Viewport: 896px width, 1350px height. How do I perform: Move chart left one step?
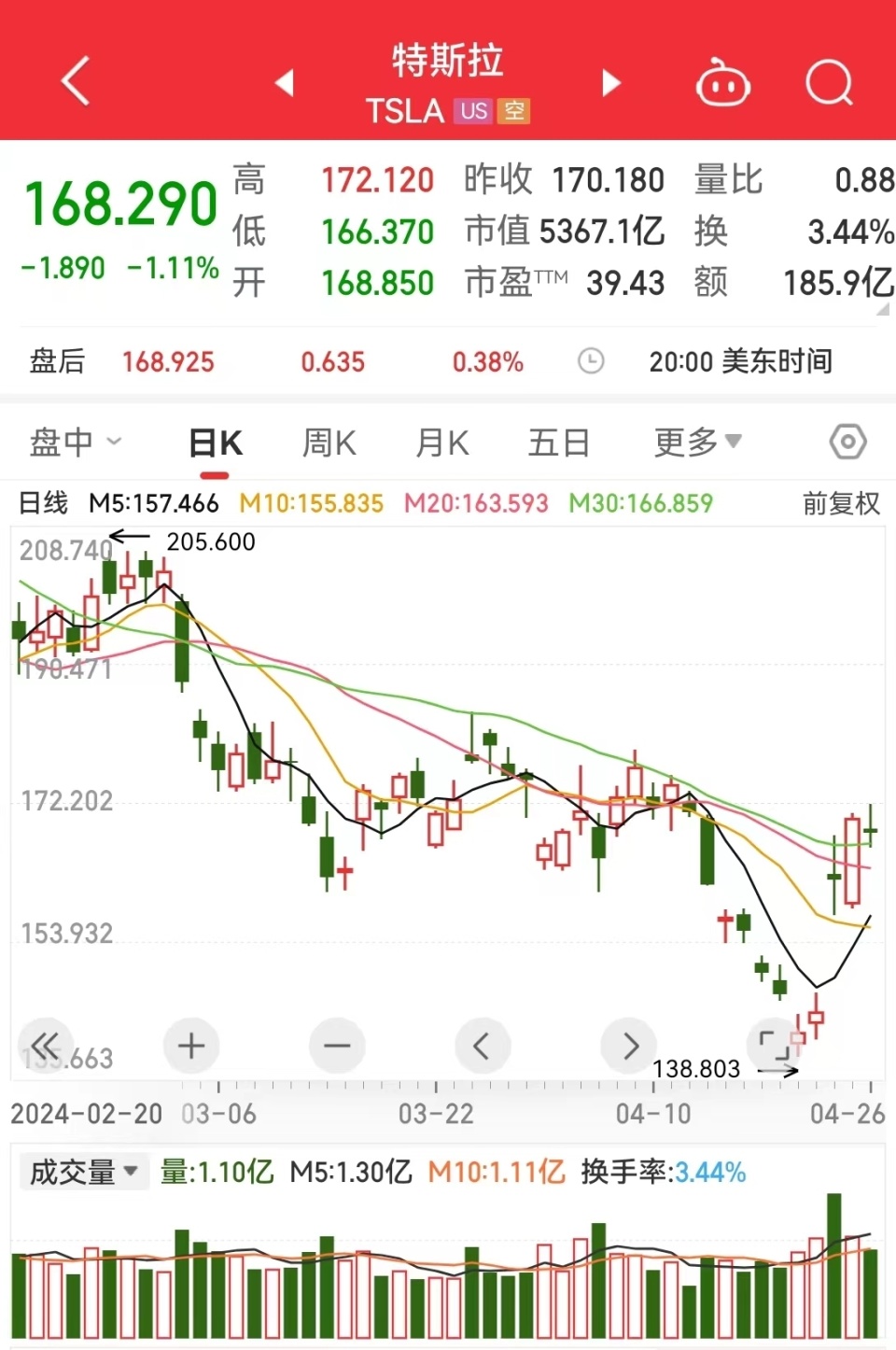point(483,1046)
